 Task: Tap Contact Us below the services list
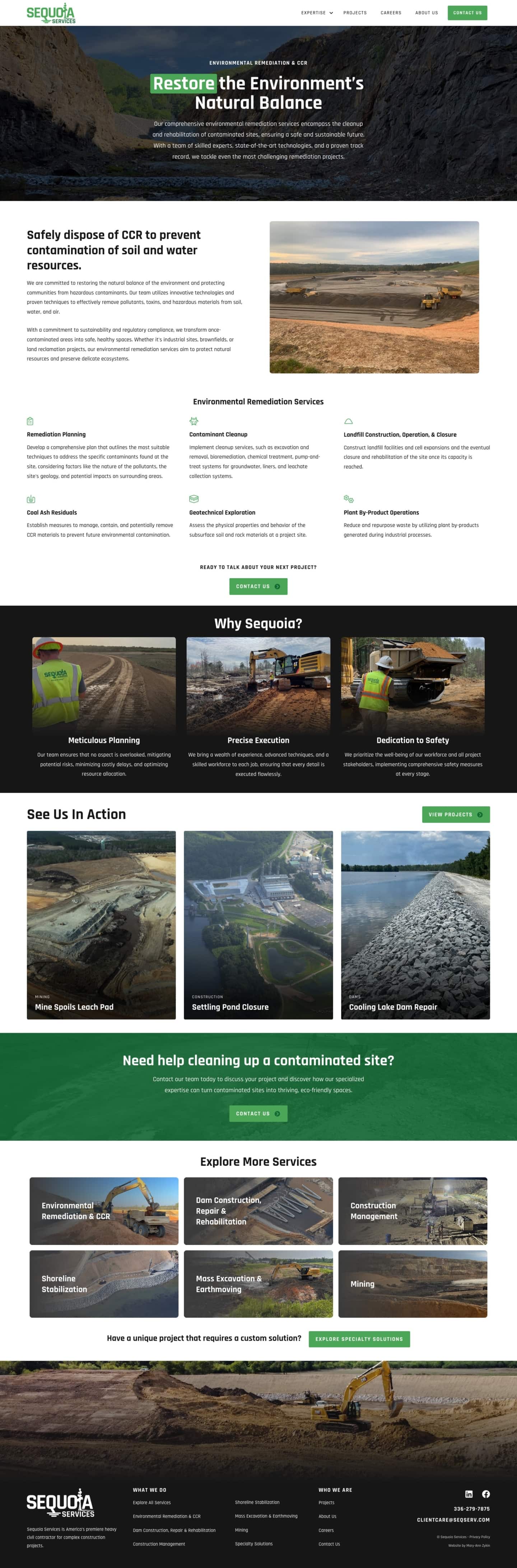point(258,586)
